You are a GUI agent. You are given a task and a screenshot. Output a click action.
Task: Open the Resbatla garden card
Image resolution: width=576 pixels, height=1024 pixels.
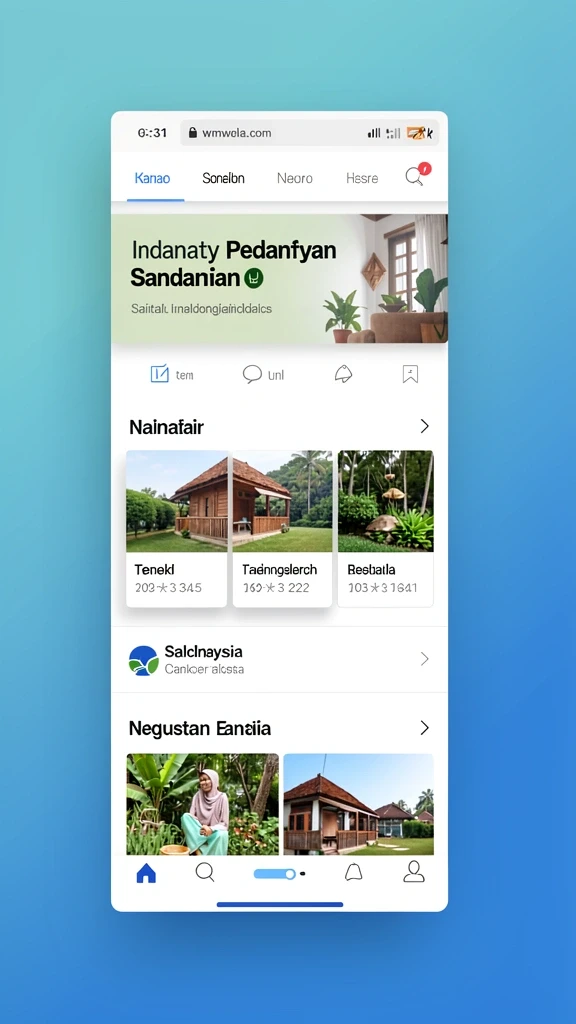point(385,529)
